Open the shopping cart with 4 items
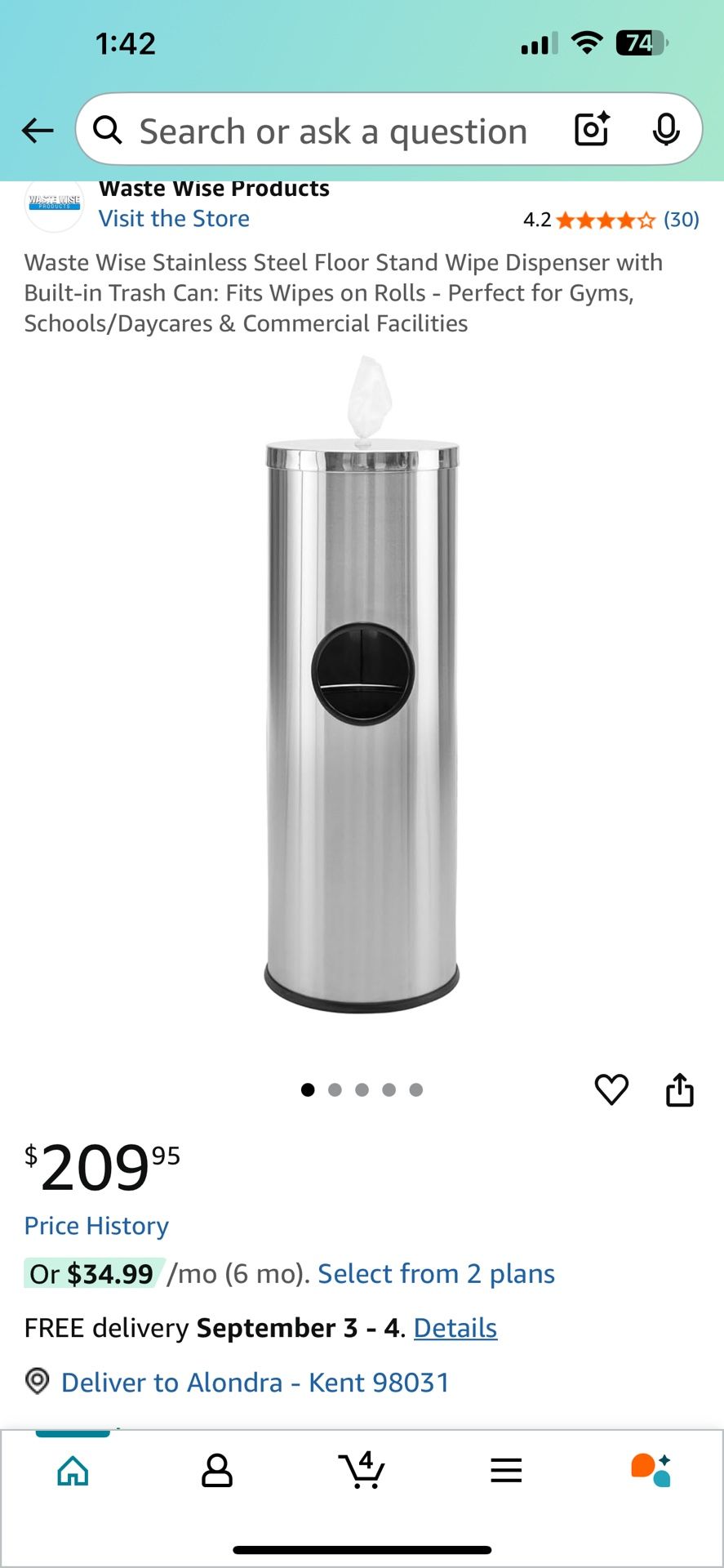Screen dimensions: 724x1568 [x=362, y=1471]
